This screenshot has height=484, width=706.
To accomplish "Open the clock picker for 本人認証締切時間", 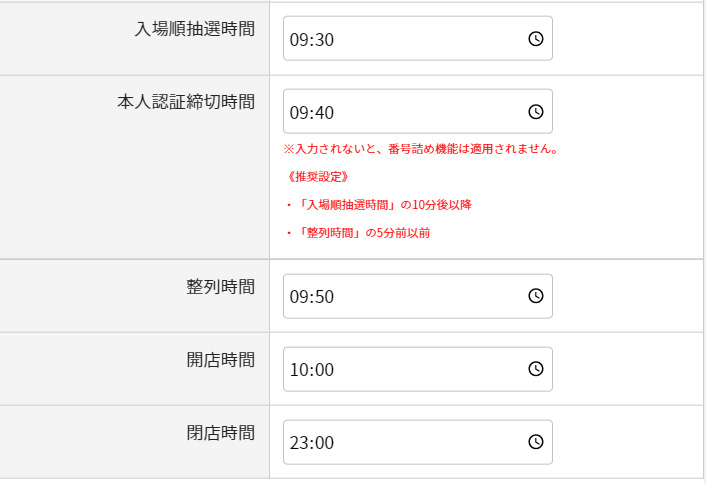I will coord(535,112).
